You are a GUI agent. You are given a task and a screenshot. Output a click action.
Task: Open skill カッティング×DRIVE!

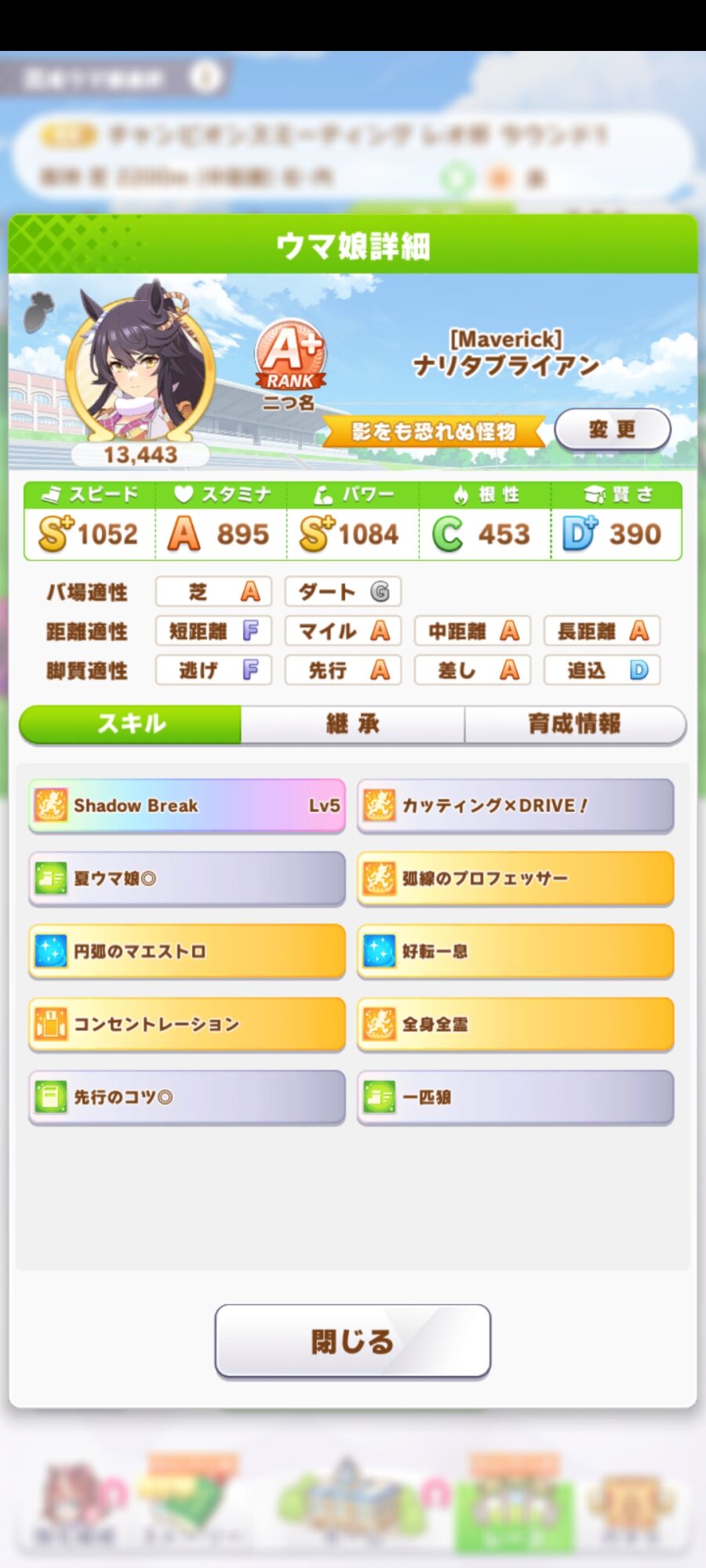point(515,805)
